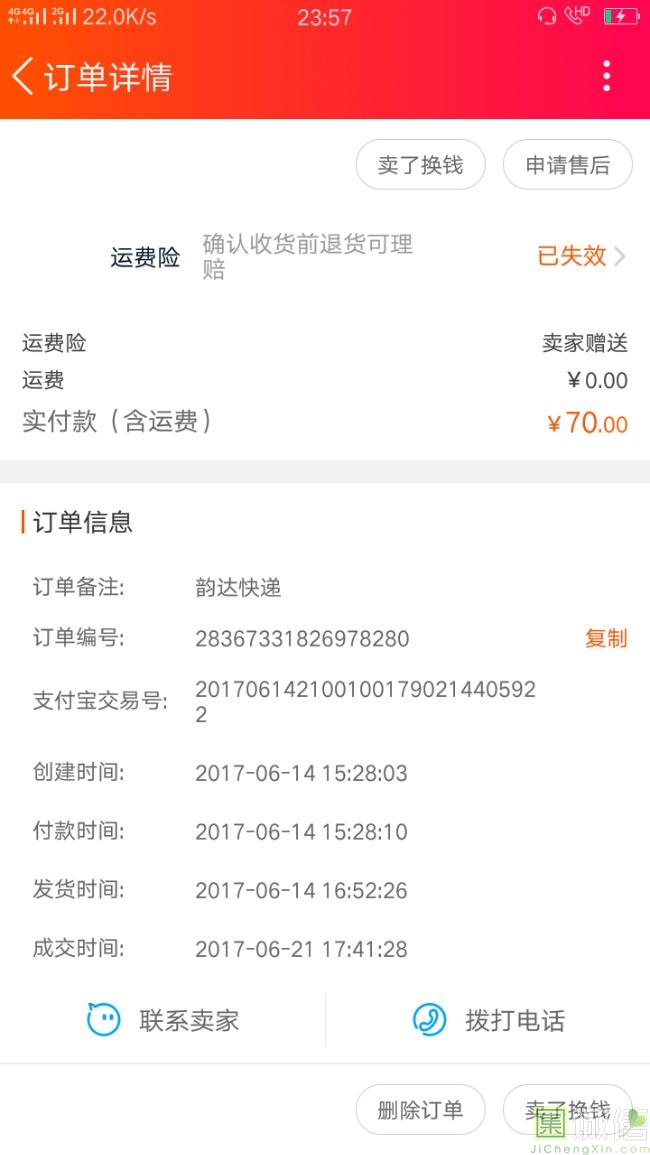
Task: Go back from order details
Action: tap(24, 76)
